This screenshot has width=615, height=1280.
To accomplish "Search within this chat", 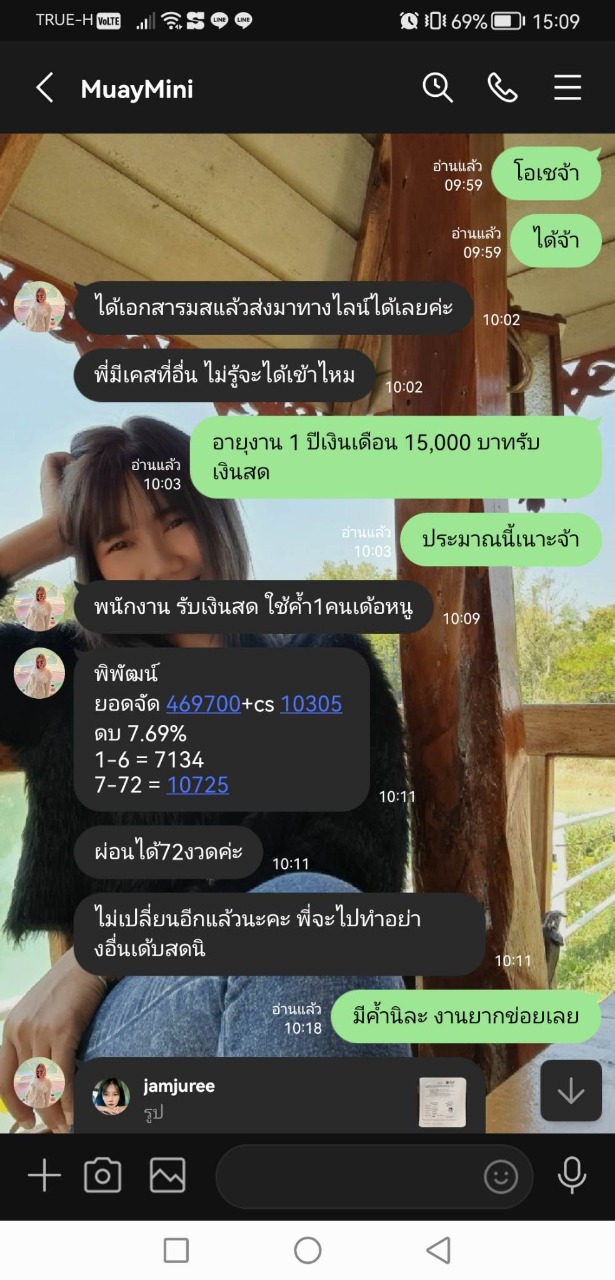I will pyautogui.click(x=437, y=88).
